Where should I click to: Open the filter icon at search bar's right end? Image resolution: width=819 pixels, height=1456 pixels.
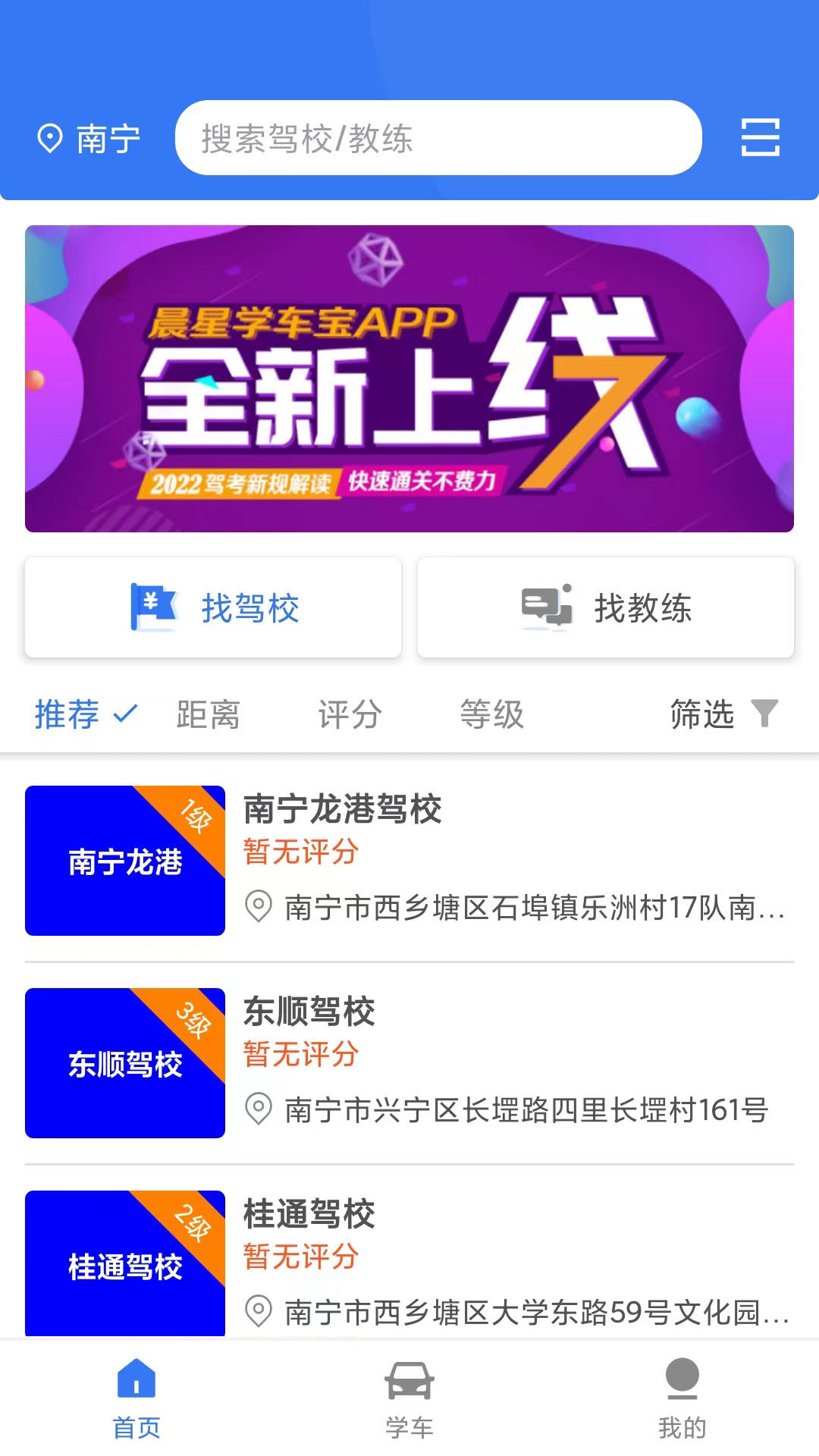pyautogui.click(x=761, y=139)
